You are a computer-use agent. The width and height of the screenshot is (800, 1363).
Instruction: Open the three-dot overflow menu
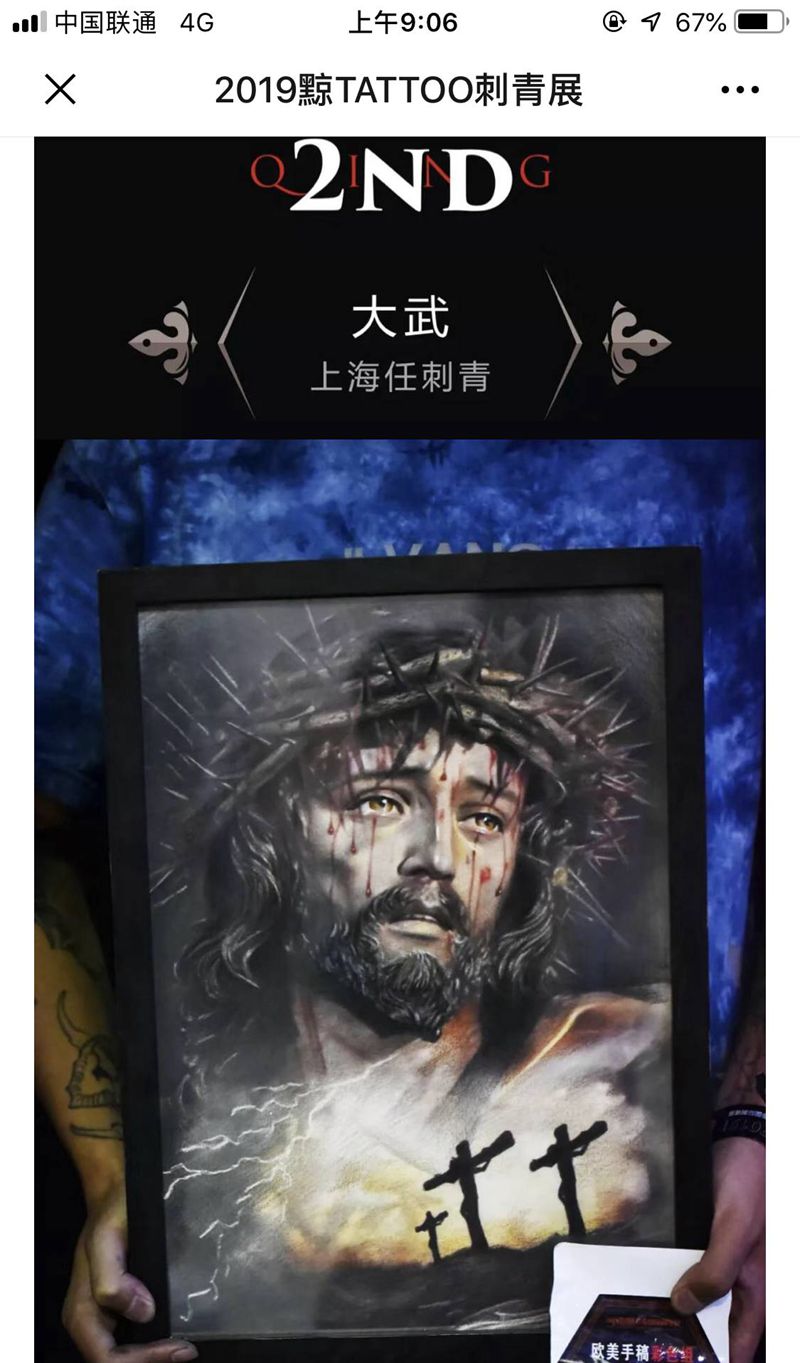pyautogui.click(x=739, y=90)
